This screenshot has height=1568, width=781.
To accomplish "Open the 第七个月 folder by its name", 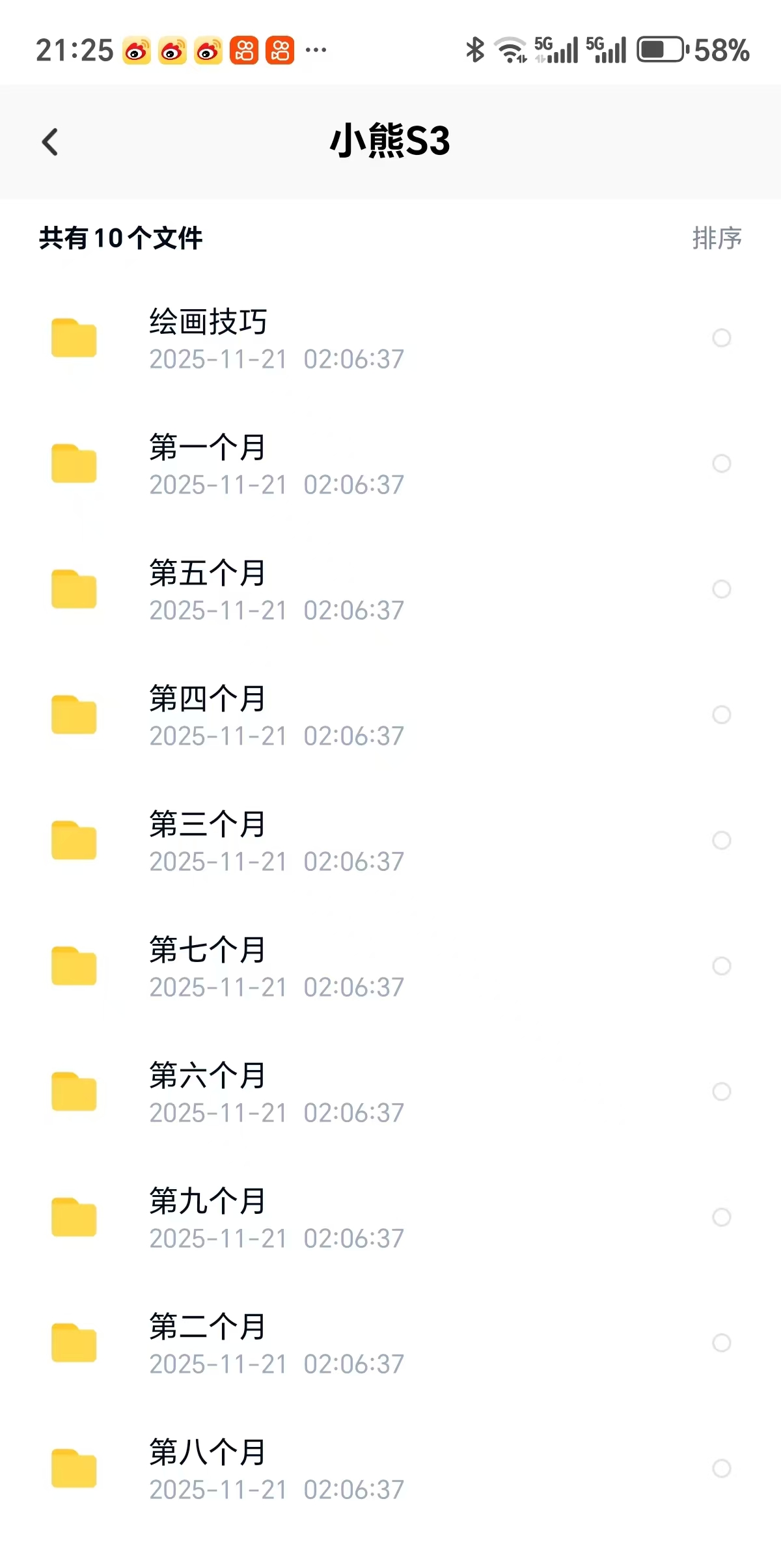I will [x=208, y=950].
